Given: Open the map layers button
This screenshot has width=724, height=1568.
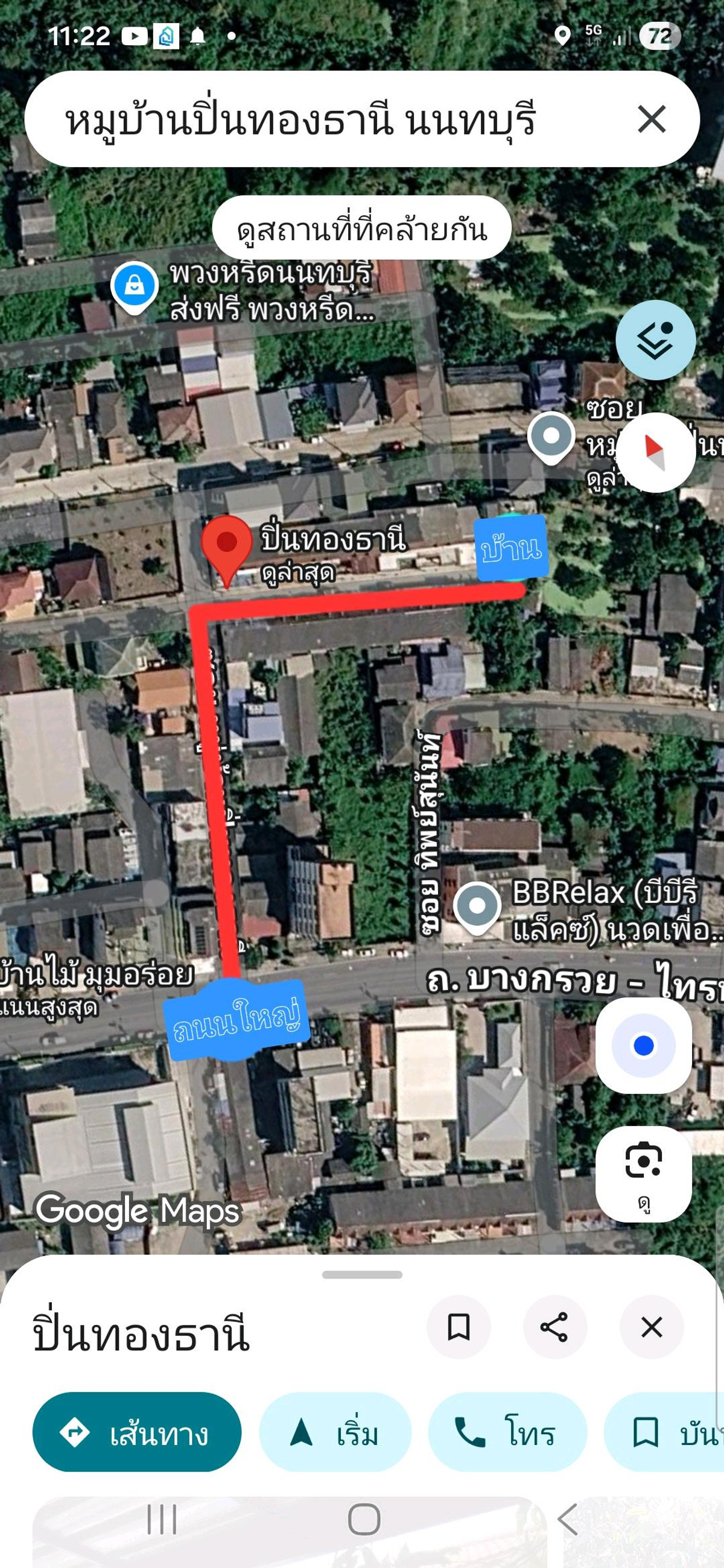Looking at the screenshot, I should click(655, 340).
